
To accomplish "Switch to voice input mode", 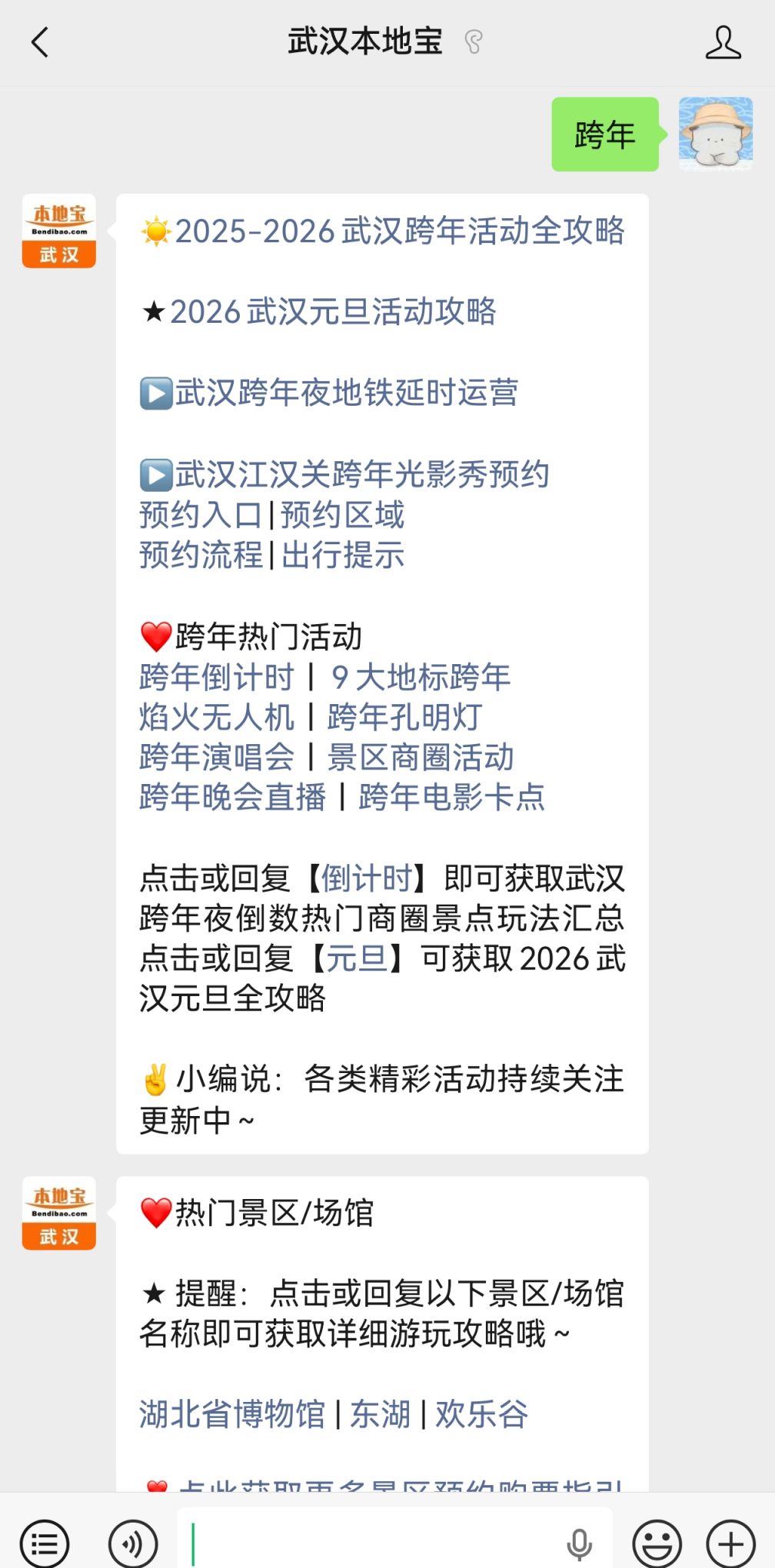I will 133,1543.
